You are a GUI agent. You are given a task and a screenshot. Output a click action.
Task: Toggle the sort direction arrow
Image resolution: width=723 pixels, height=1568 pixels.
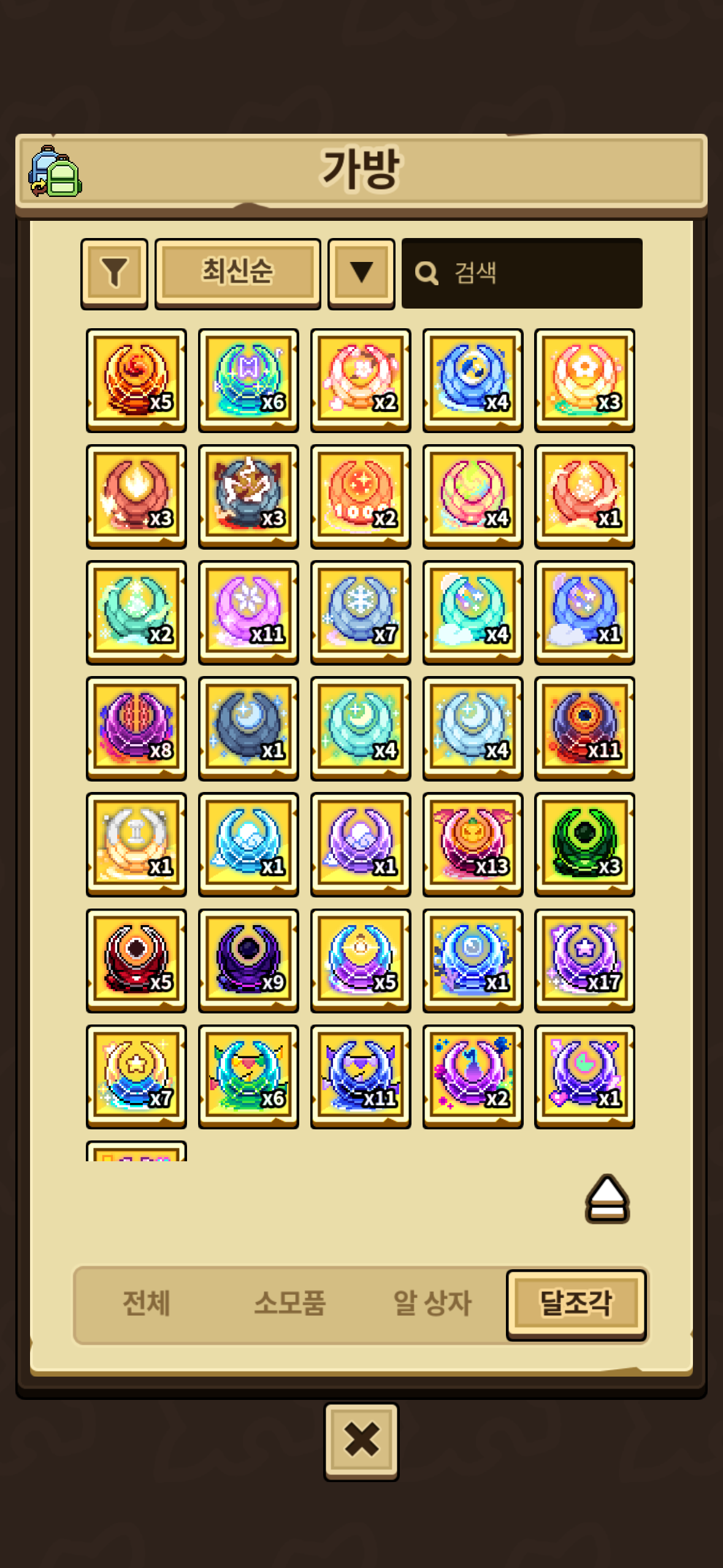[361, 272]
